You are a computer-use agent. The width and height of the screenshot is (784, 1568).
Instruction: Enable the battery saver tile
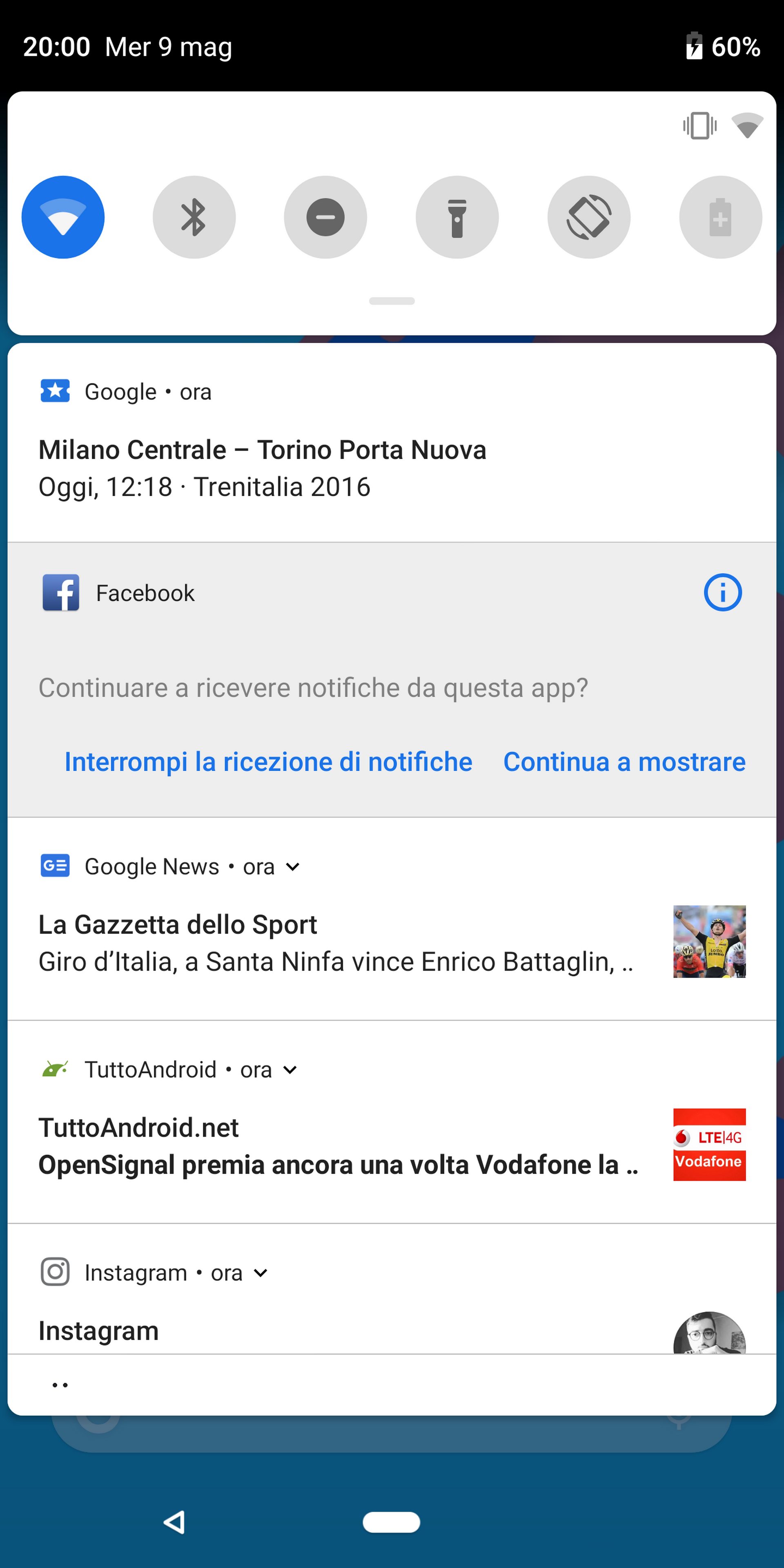pos(720,217)
